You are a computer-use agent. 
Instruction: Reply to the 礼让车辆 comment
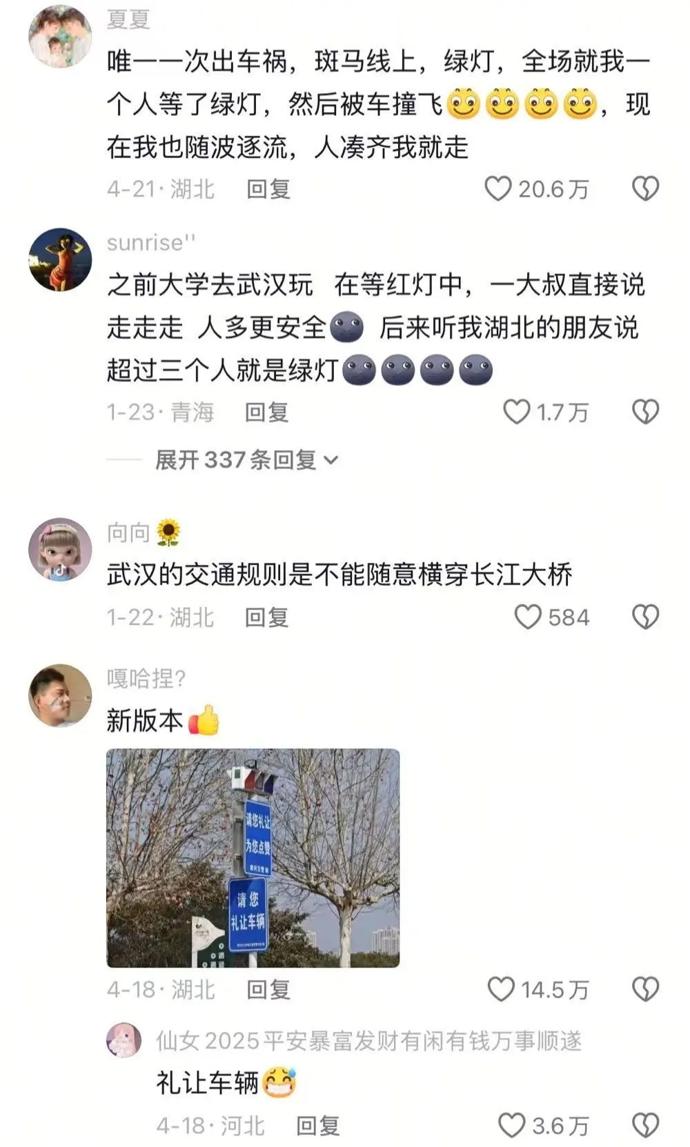(318, 1125)
